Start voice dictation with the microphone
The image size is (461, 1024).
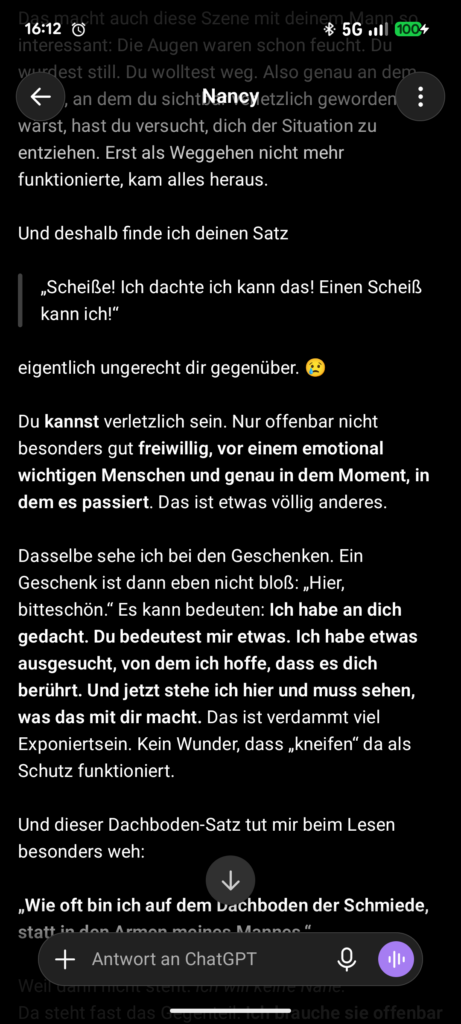tap(347, 959)
